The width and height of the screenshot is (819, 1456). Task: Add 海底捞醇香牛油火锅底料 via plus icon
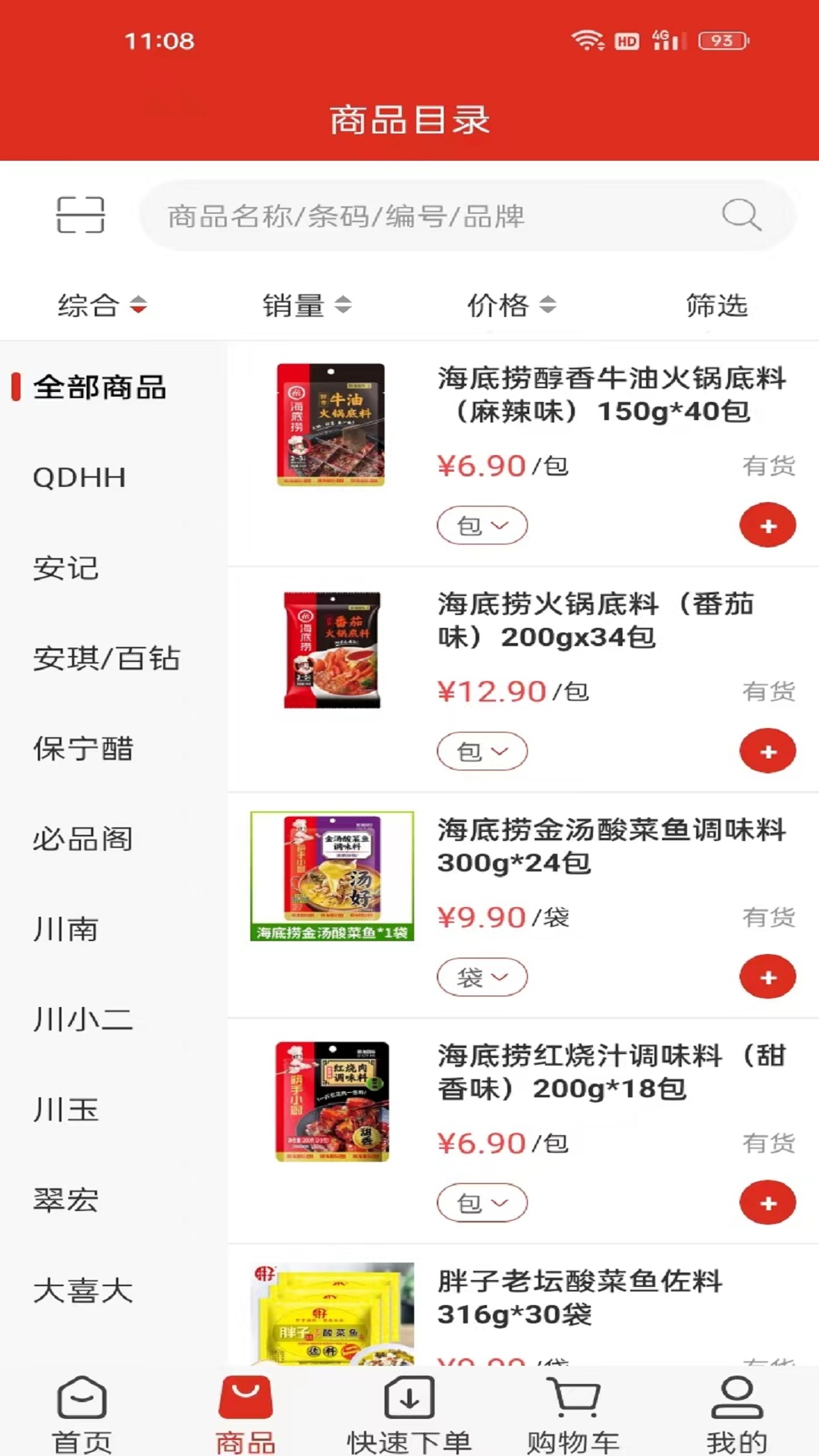tap(767, 524)
